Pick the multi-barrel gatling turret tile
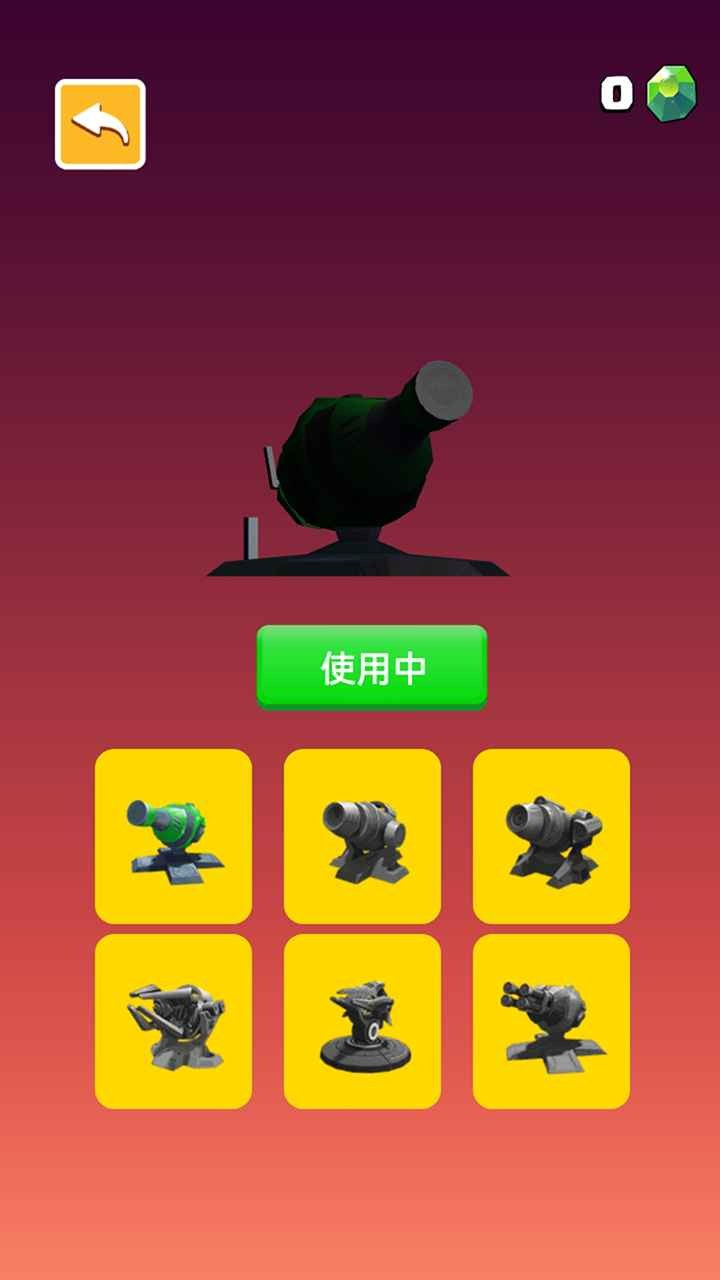The width and height of the screenshot is (720, 1280). 551,1021
